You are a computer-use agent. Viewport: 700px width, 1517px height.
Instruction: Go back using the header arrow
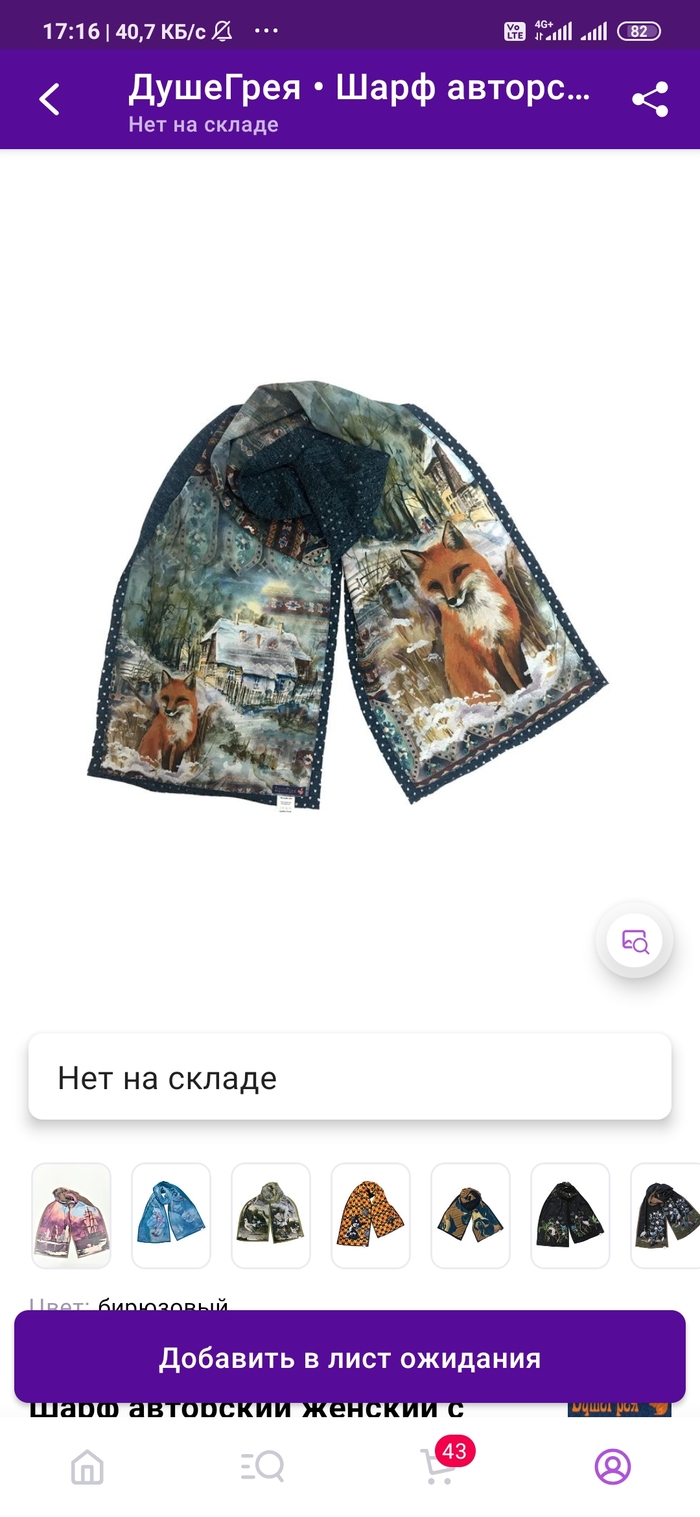50,99
